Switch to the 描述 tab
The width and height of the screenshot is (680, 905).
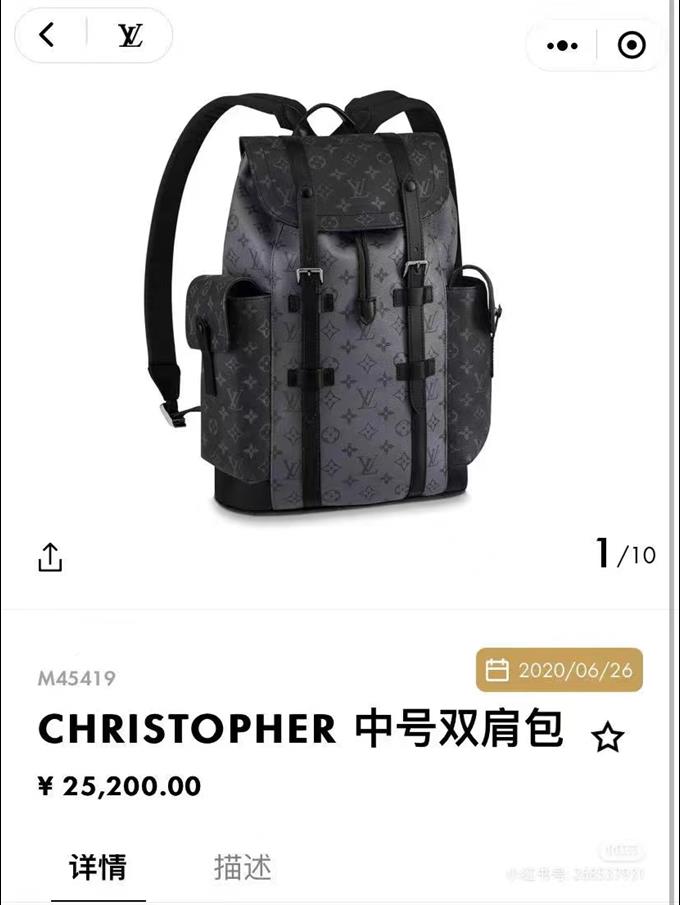243,867
